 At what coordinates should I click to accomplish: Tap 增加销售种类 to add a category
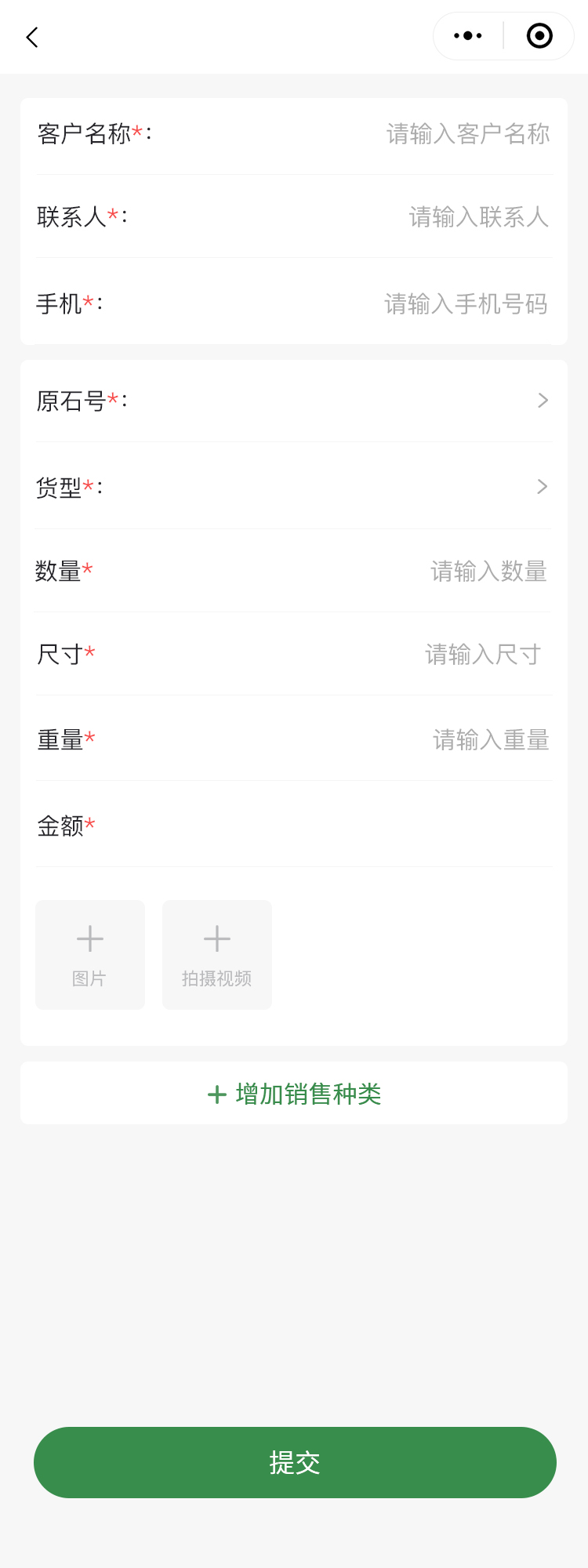294,1094
